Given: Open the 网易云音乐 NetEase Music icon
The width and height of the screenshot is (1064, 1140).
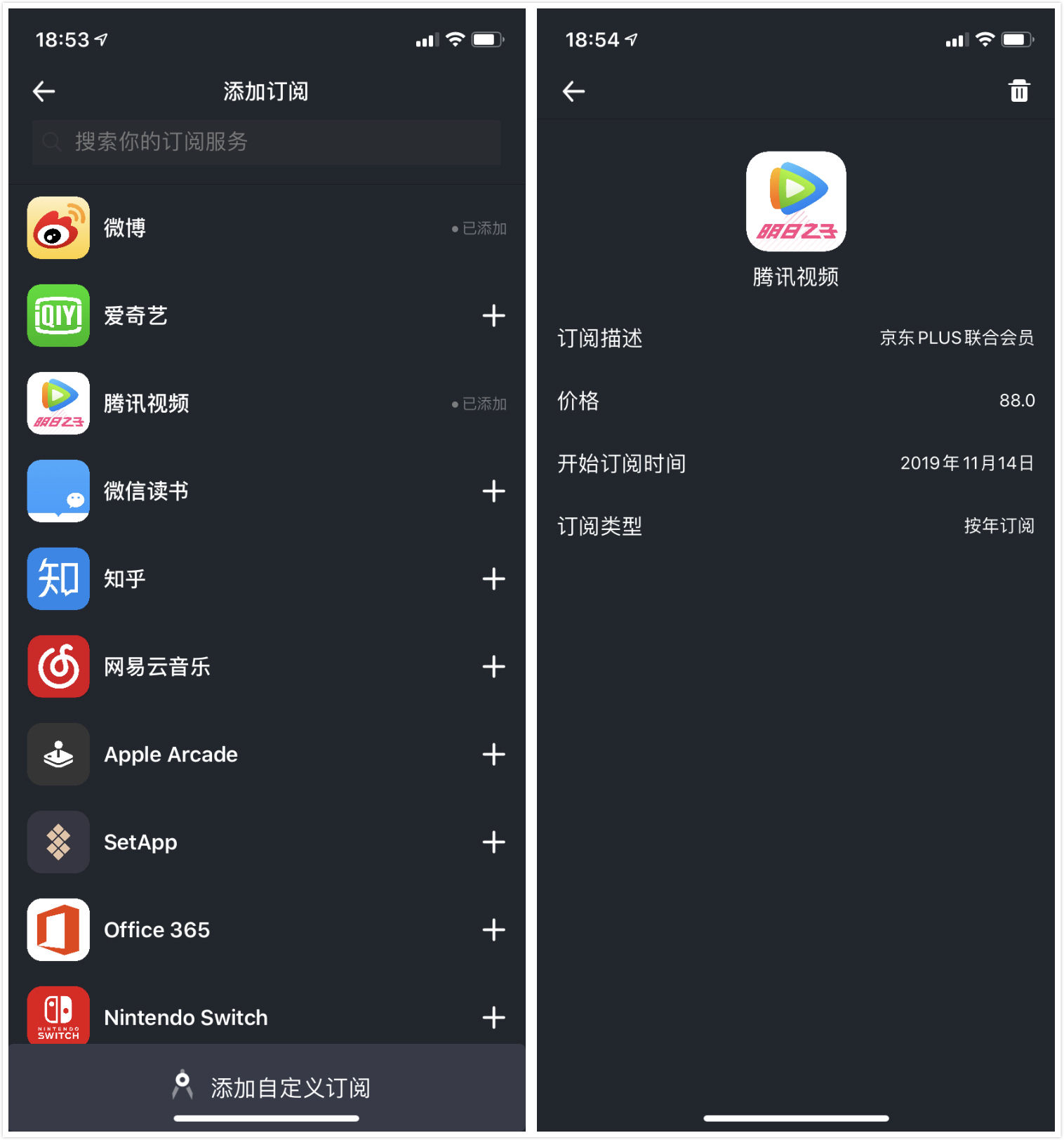Looking at the screenshot, I should [x=58, y=666].
